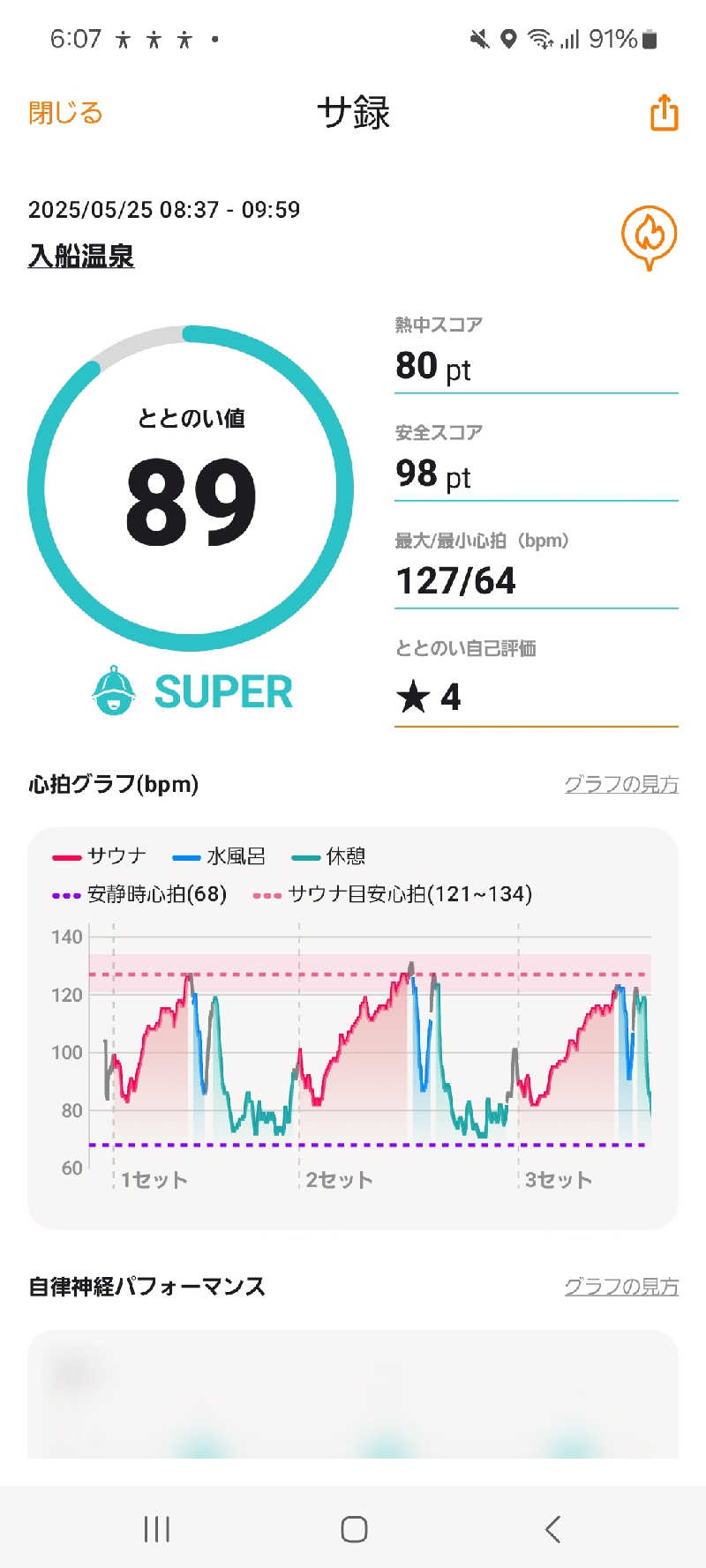Share this sauna record
The image size is (706, 1568).
tap(664, 113)
